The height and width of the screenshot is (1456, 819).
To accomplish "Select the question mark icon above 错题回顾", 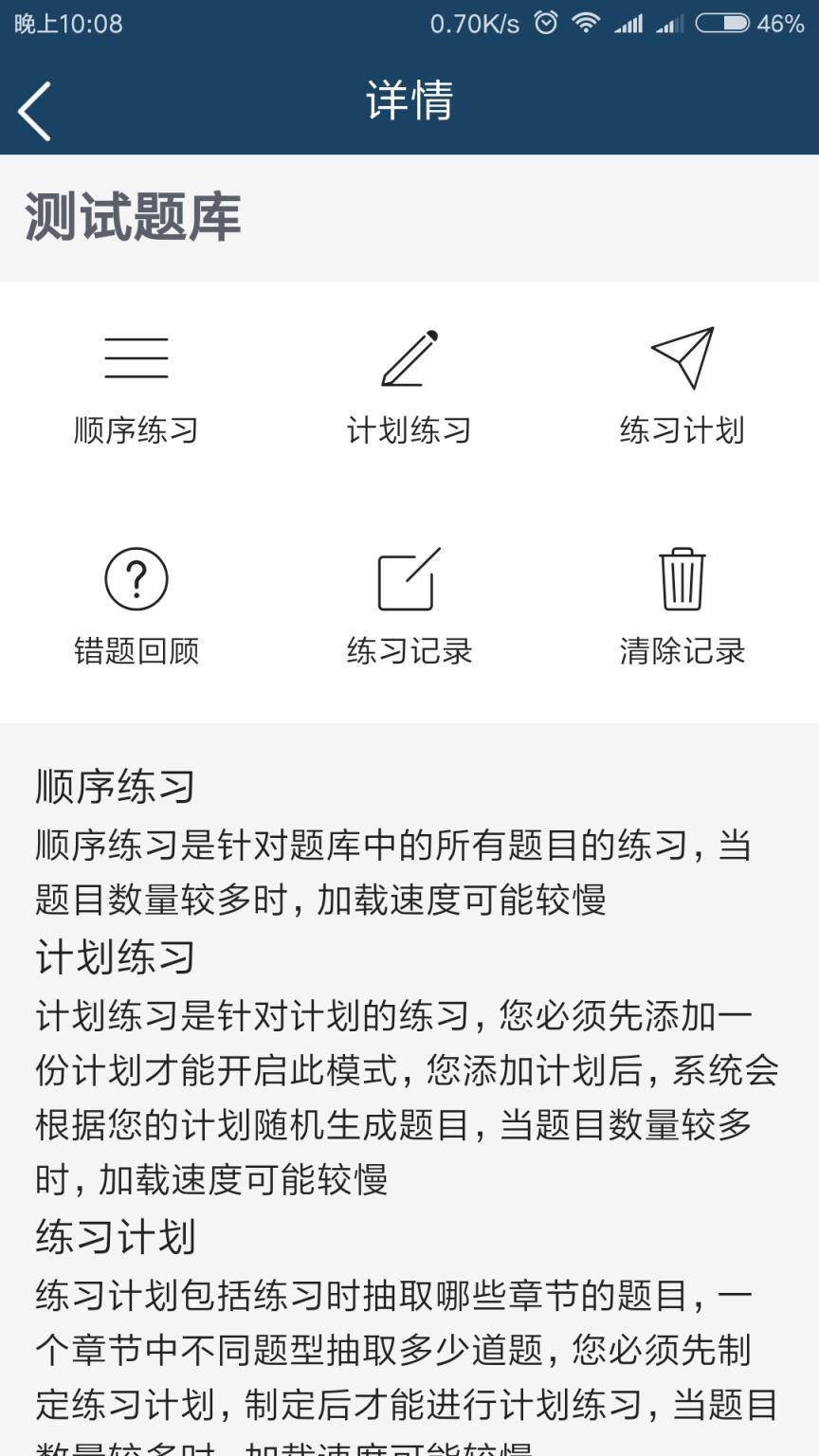I will [x=136, y=578].
